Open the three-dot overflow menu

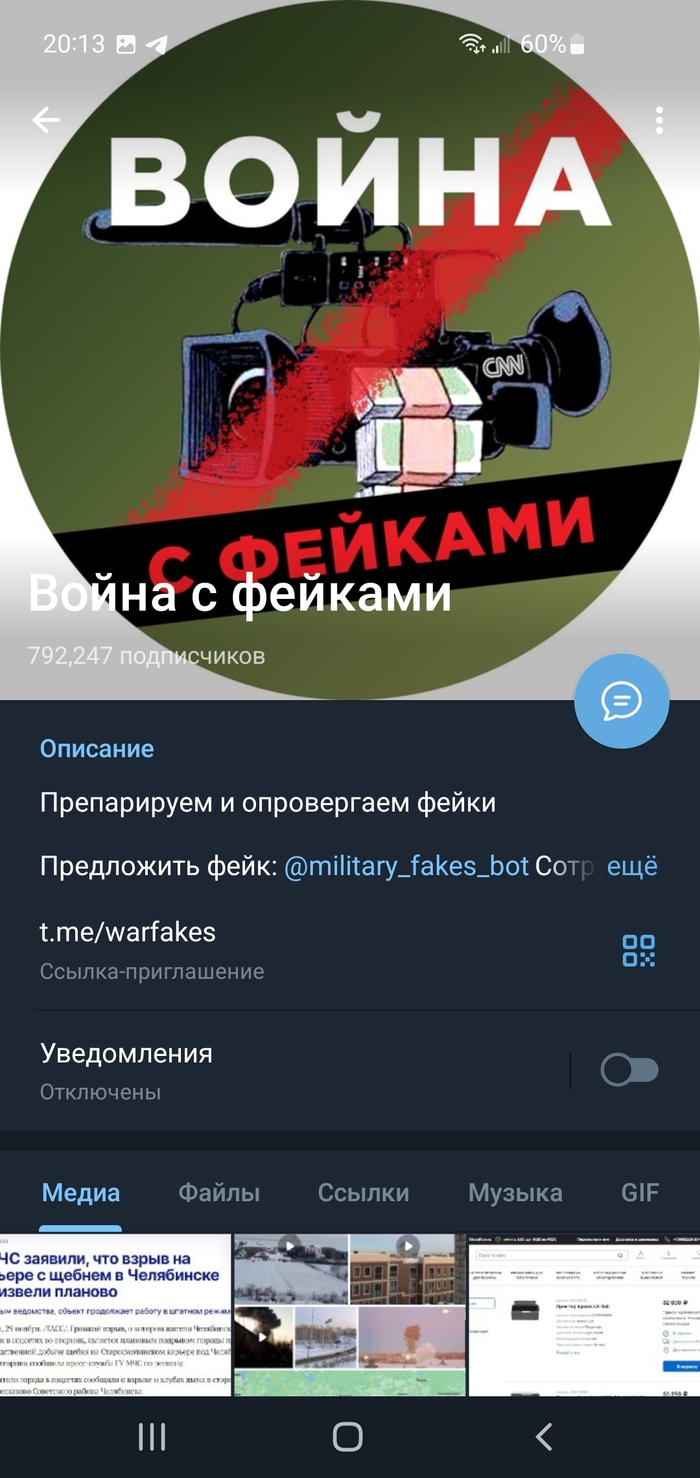point(659,121)
